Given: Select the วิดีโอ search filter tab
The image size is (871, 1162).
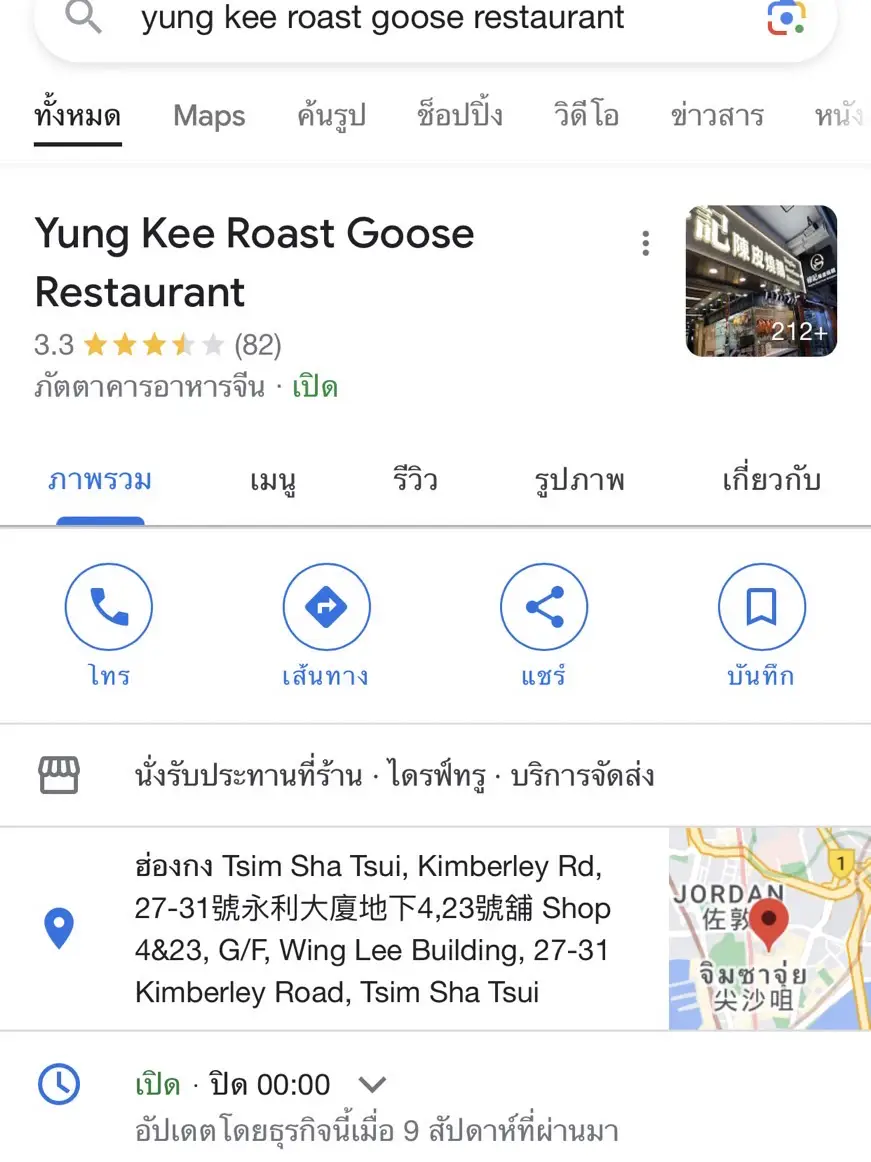Looking at the screenshot, I should tap(586, 115).
